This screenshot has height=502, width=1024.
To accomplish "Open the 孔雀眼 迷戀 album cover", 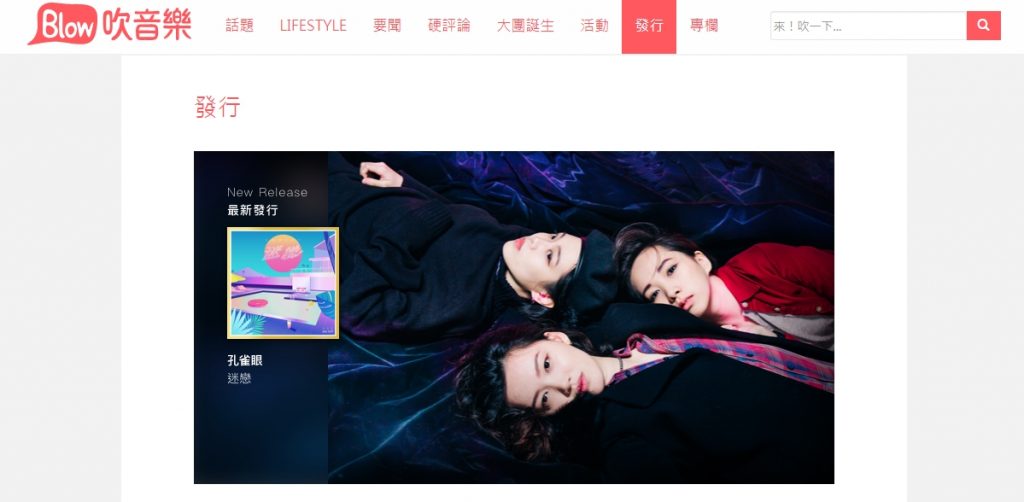I will [283, 283].
